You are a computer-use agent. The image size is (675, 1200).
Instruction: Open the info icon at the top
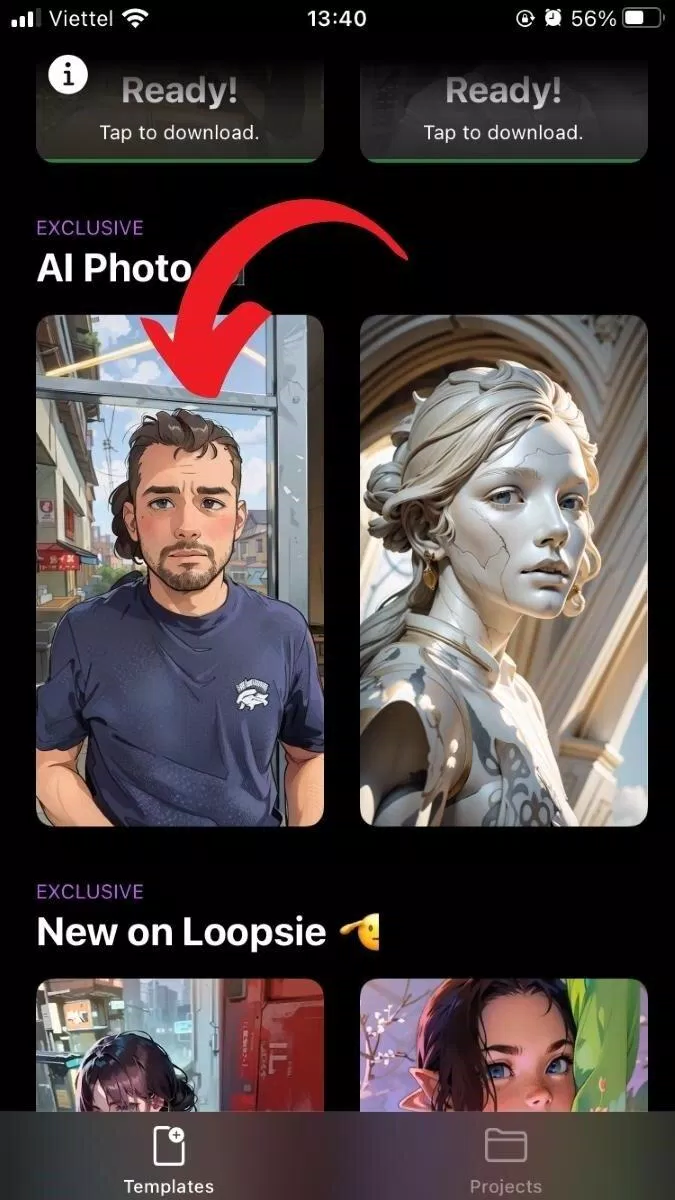(x=68, y=74)
